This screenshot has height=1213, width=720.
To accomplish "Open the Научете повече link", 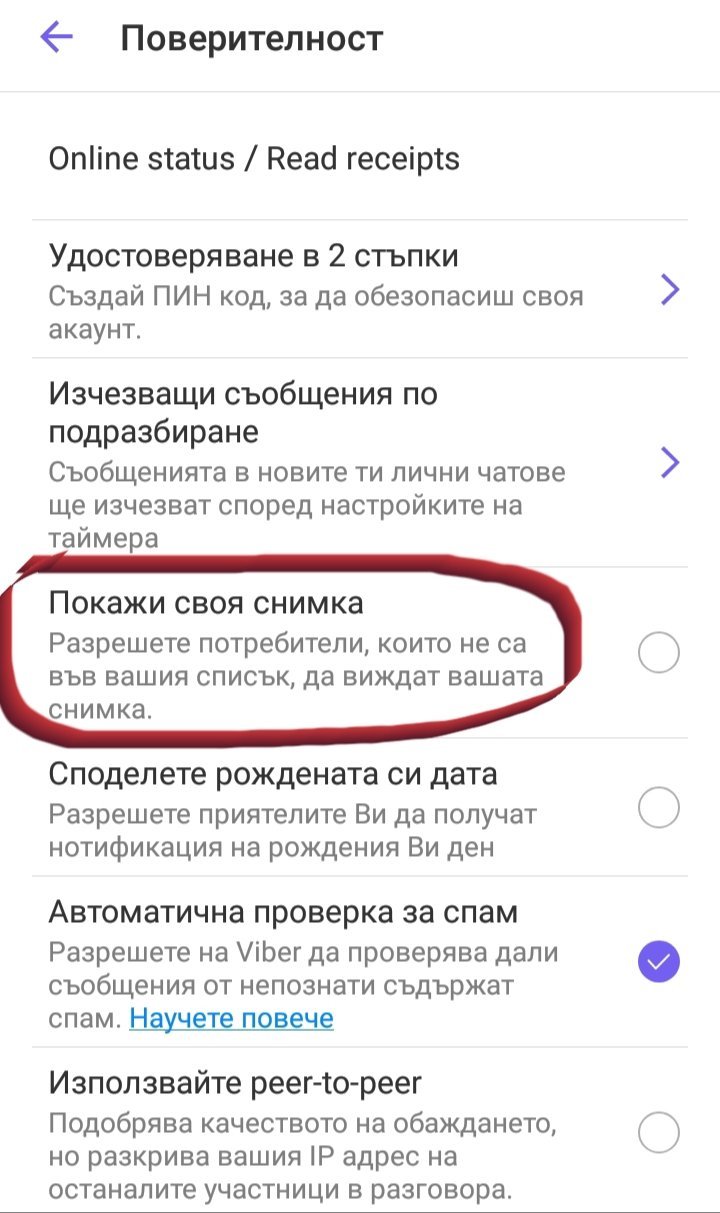I will click(231, 1018).
